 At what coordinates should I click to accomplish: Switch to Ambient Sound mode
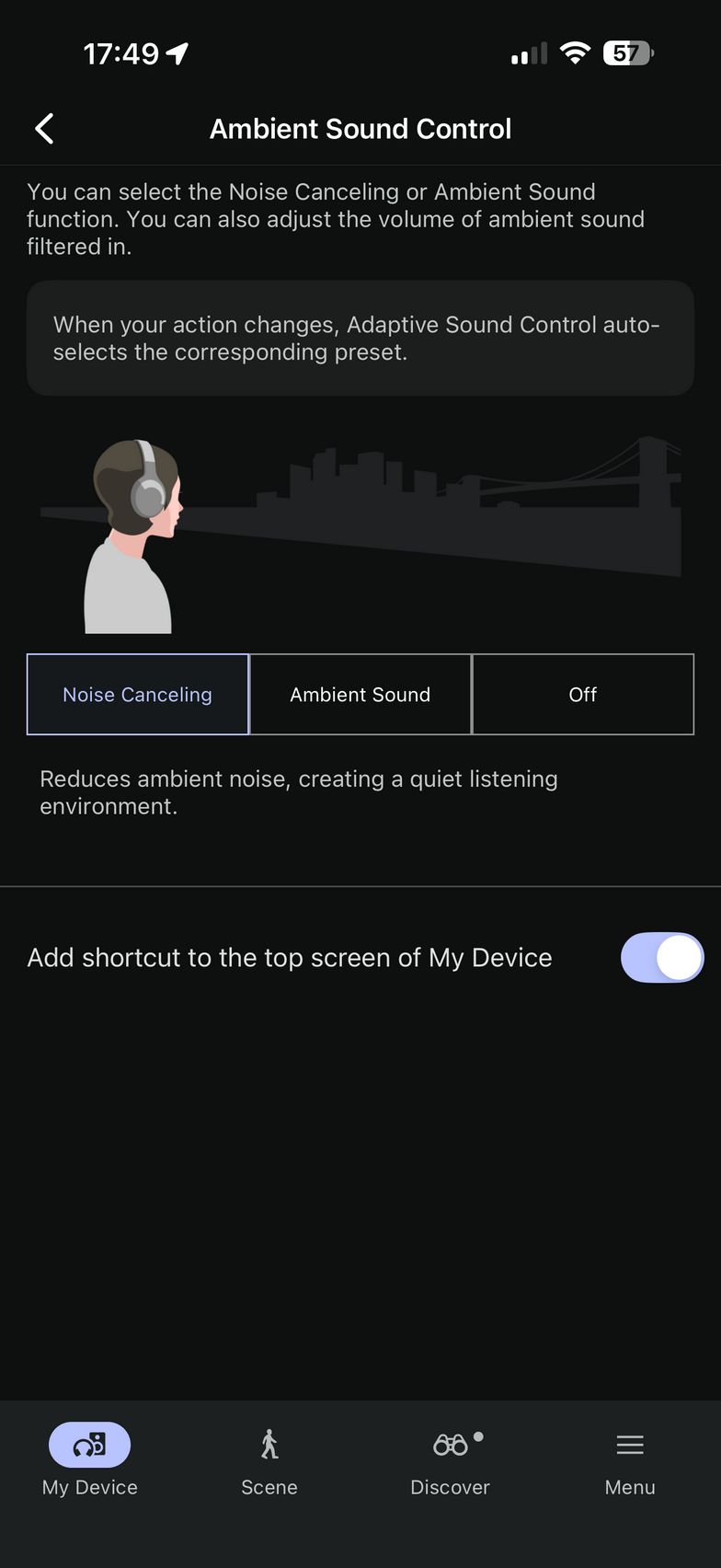point(360,695)
